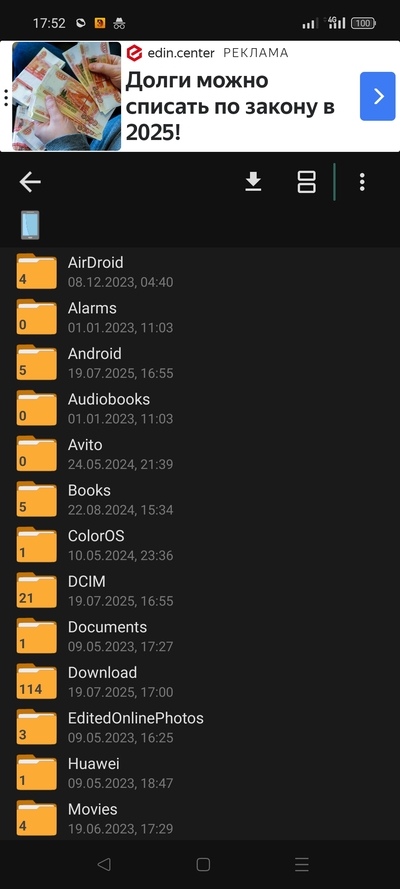Open the Download folder
Image resolution: width=400 pixels, height=889 pixels.
(200, 681)
